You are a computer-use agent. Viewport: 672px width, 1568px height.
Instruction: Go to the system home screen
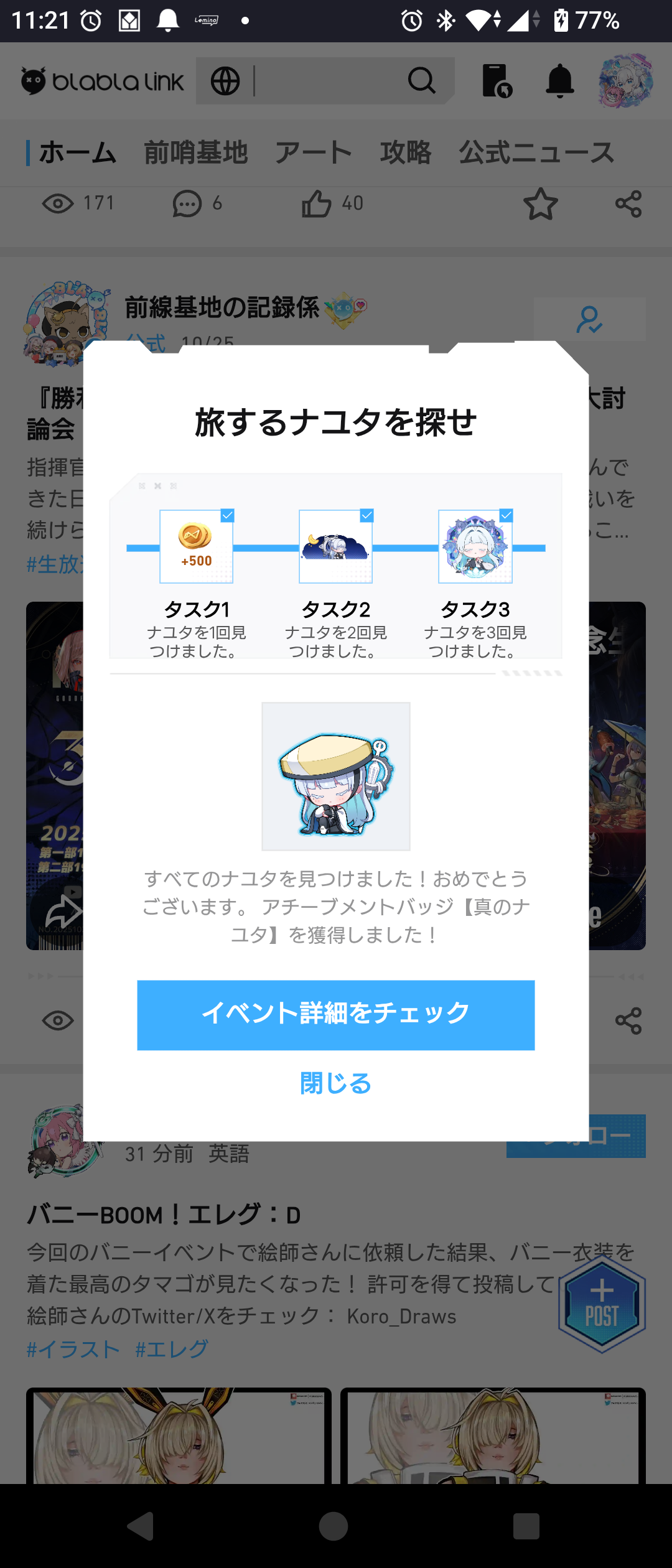coord(334,1526)
